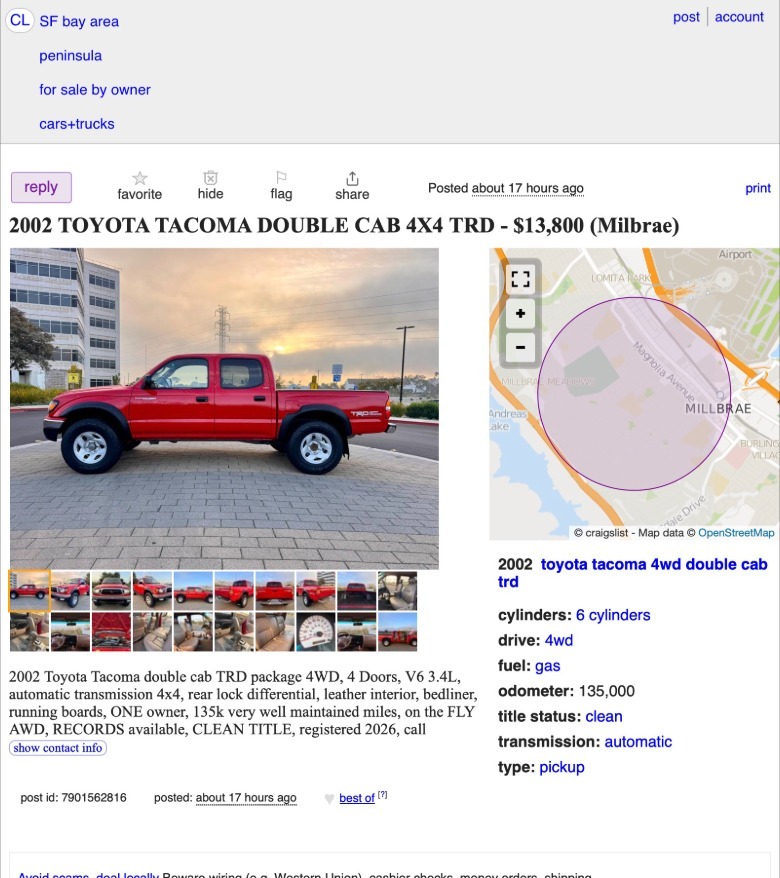The image size is (780, 878).
Task: Open the peninsula breadcrumb link
Action: [70, 56]
